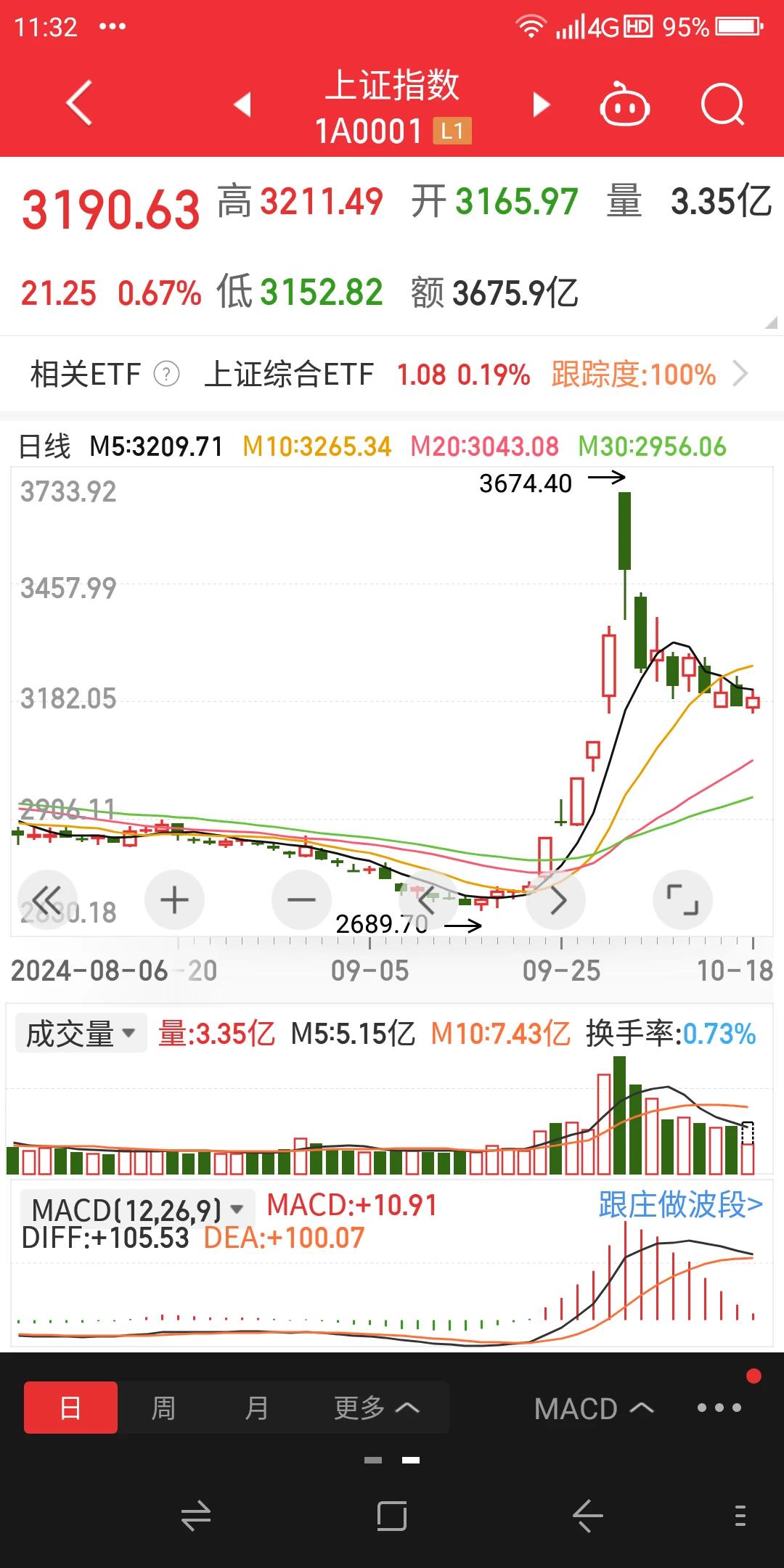
Task: Tap the help icon beside 相关ETF
Action: (167, 375)
